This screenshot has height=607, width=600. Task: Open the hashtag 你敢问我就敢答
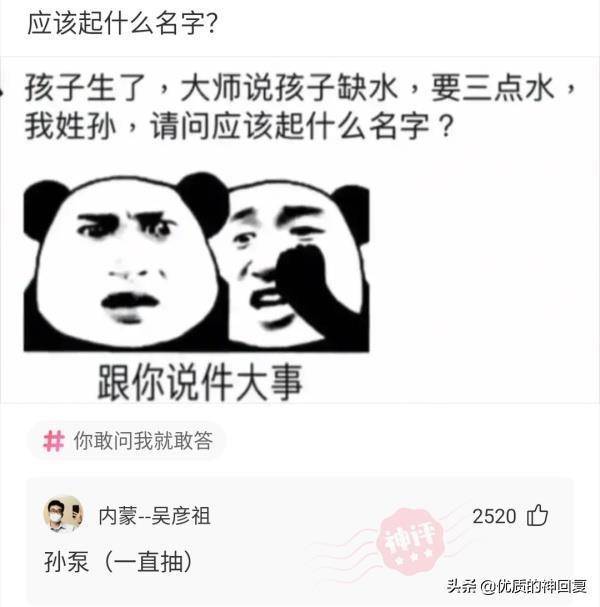tap(128, 441)
